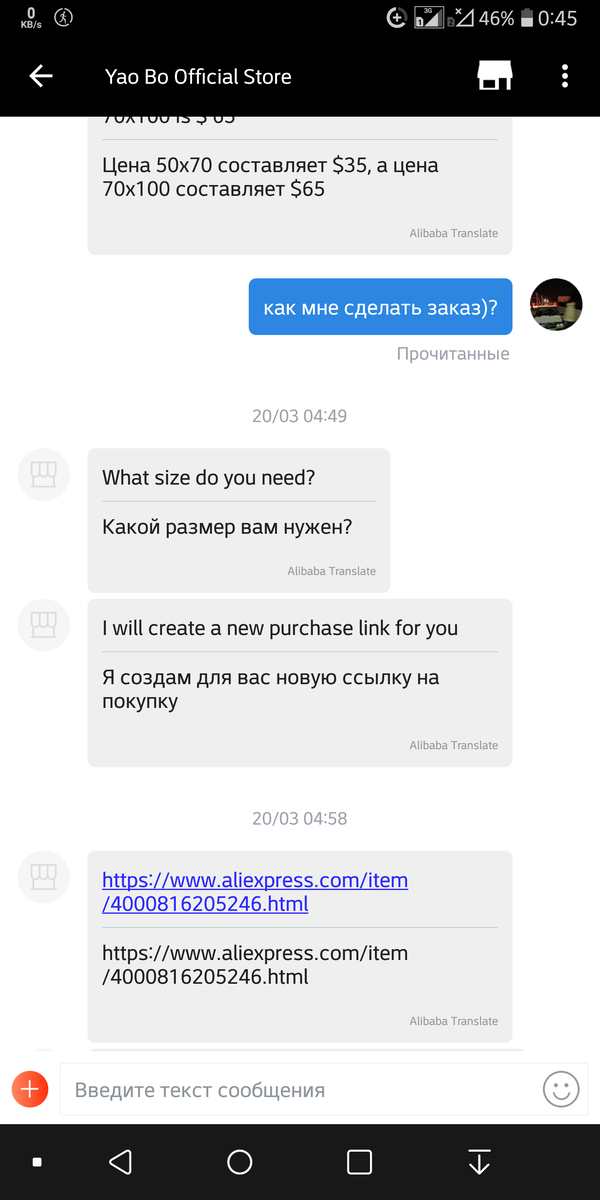Open the three-dot overflow menu

[x=565, y=76]
